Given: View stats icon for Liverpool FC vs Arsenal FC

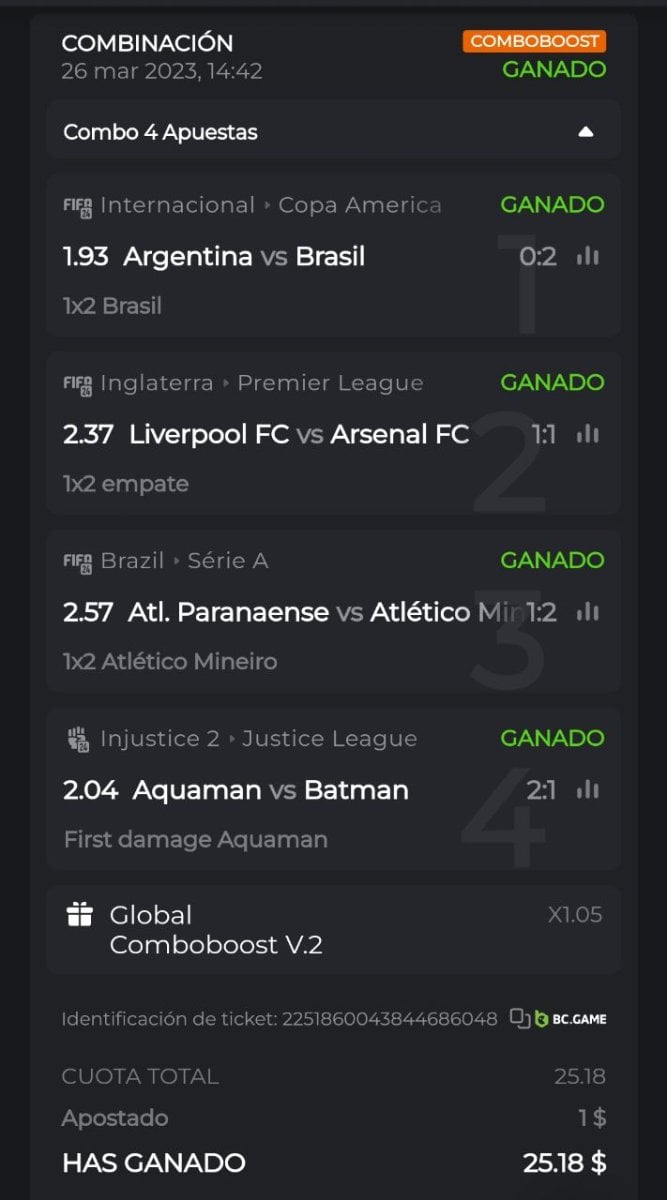Looking at the screenshot, I should (588, 435).
